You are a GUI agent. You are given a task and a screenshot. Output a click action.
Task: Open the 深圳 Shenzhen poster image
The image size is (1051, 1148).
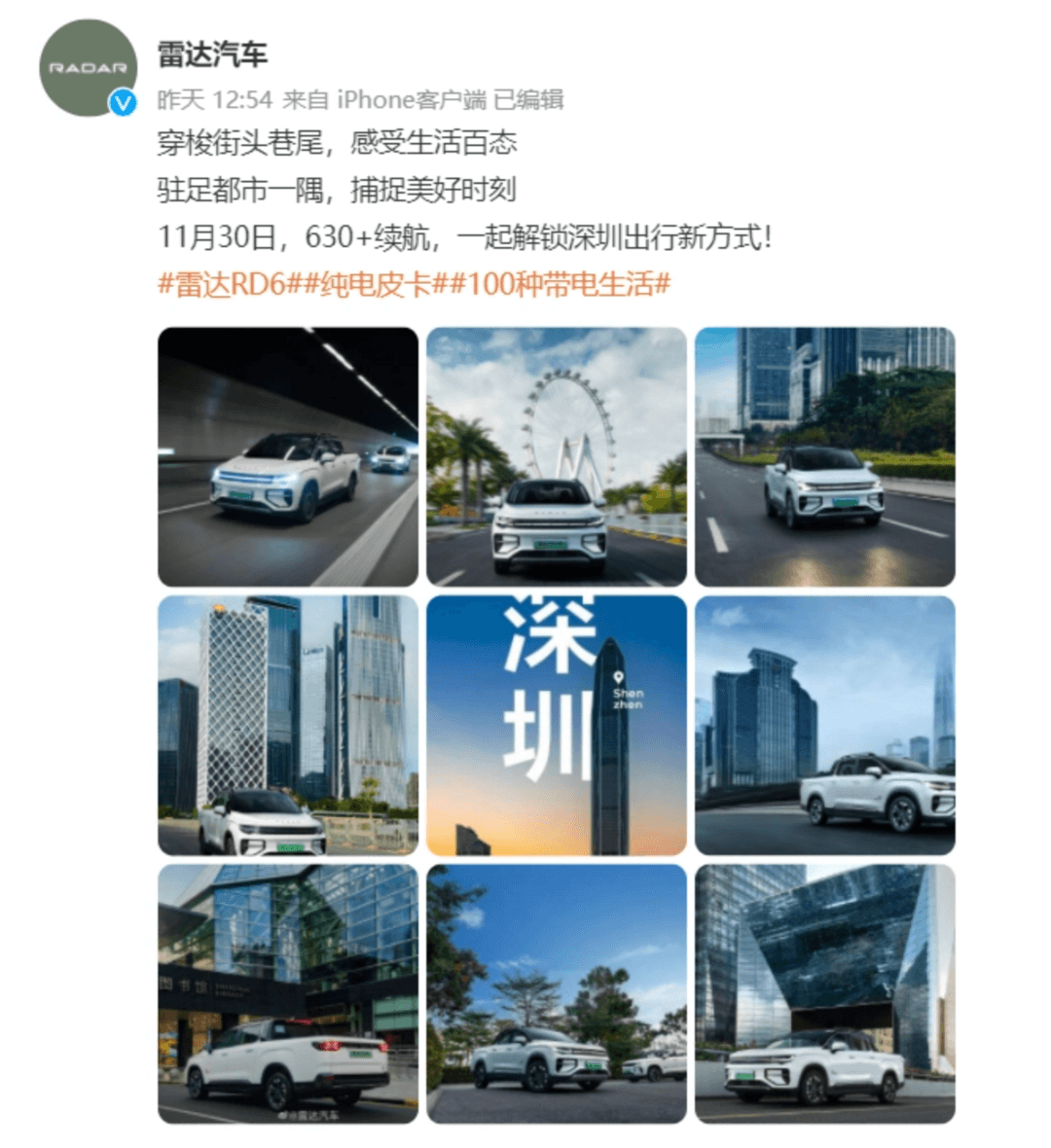556,725
